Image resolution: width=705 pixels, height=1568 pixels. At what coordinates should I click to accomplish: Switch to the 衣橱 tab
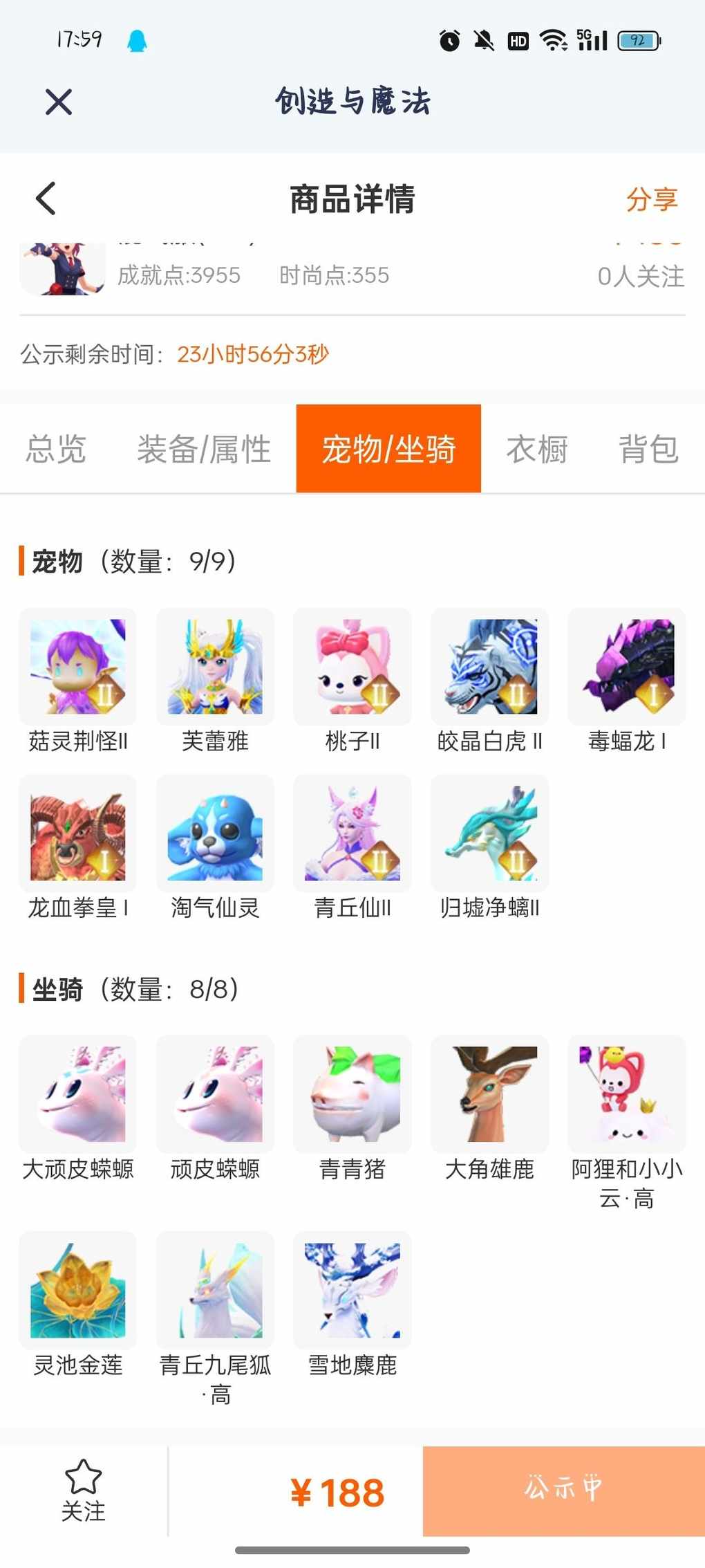(x=537, y=449)
